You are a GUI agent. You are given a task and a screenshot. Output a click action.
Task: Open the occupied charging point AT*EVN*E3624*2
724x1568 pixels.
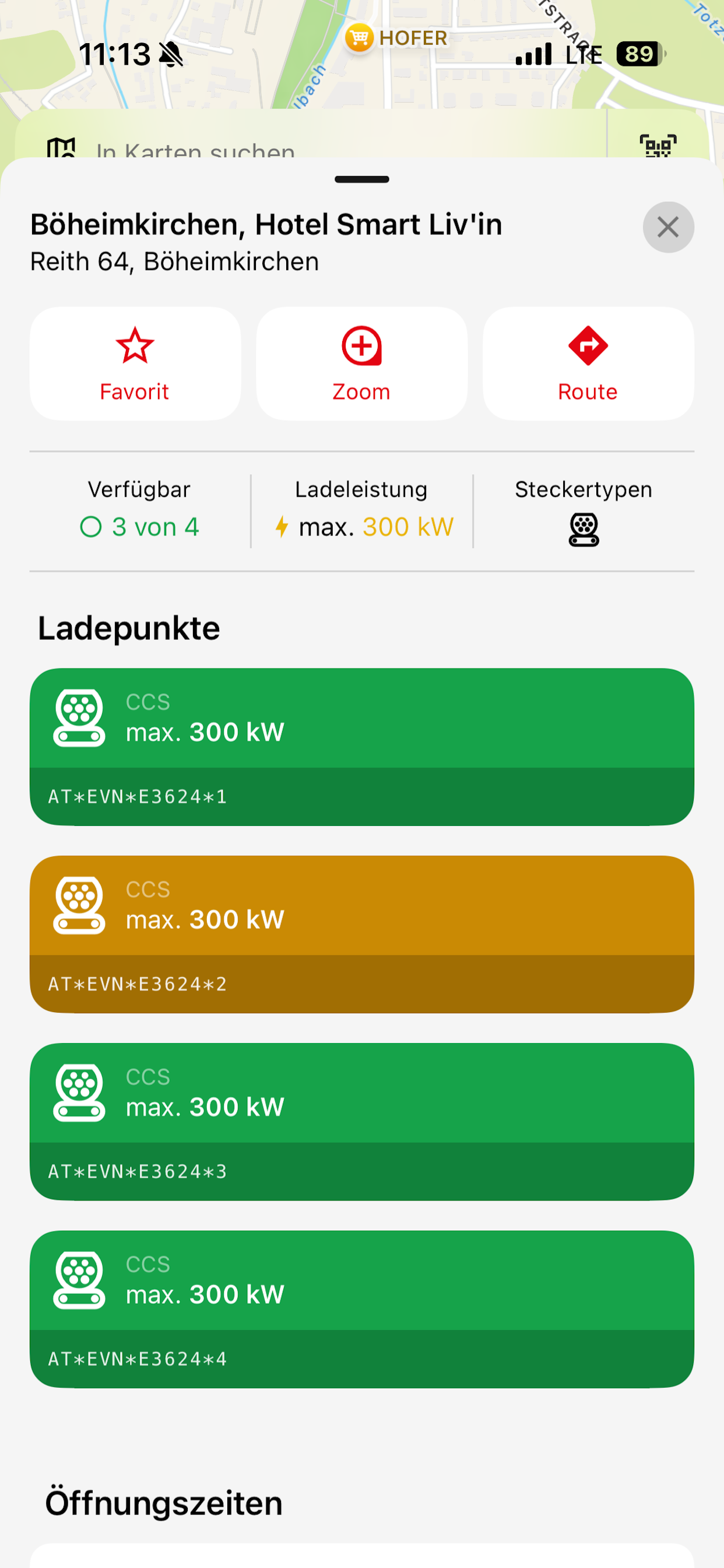pyautogui.click(x=361, y=935)
